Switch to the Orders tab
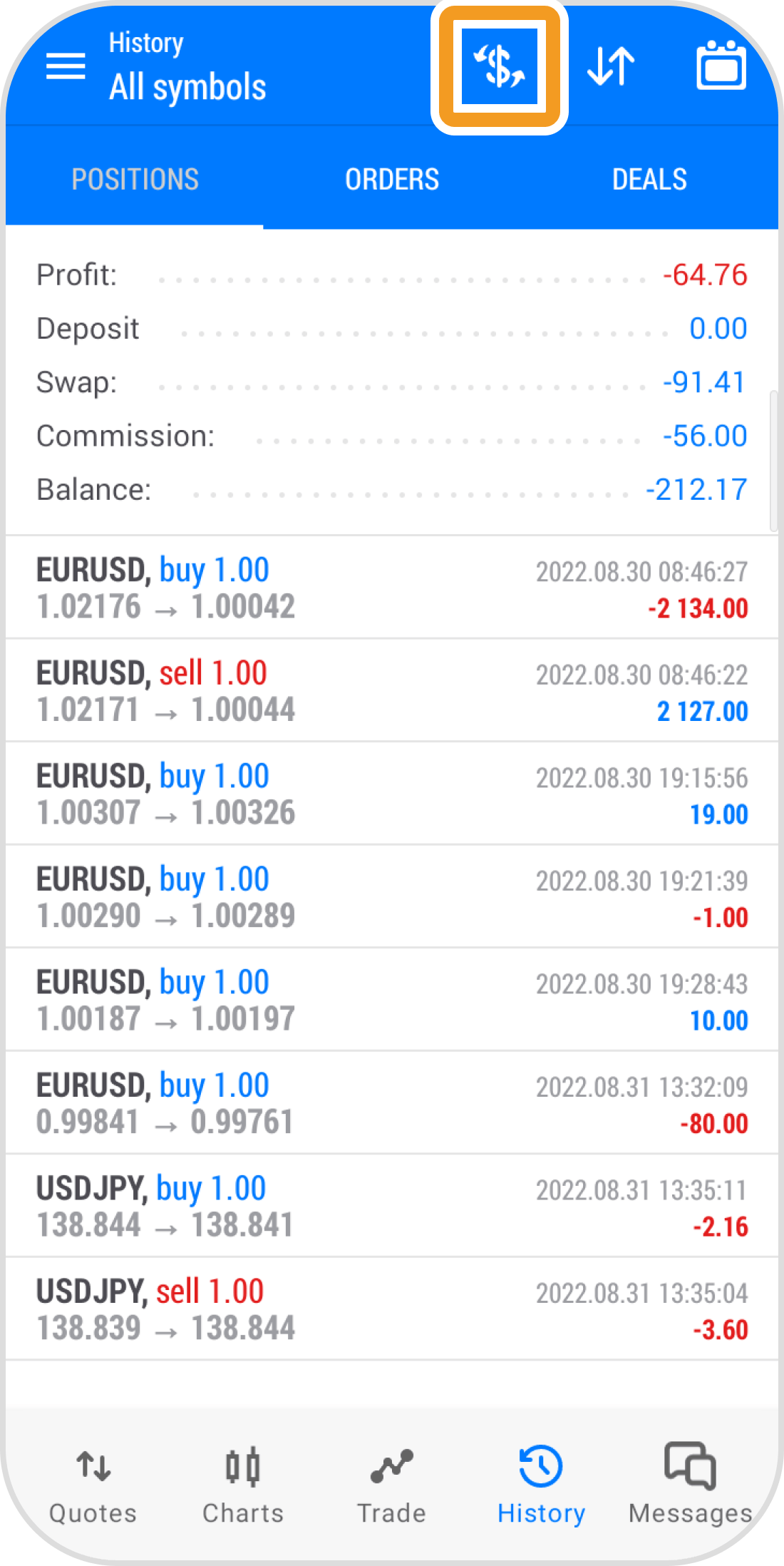Viewport: 784px width, 1566px height. pyautogui.click(x=392, y=180)
